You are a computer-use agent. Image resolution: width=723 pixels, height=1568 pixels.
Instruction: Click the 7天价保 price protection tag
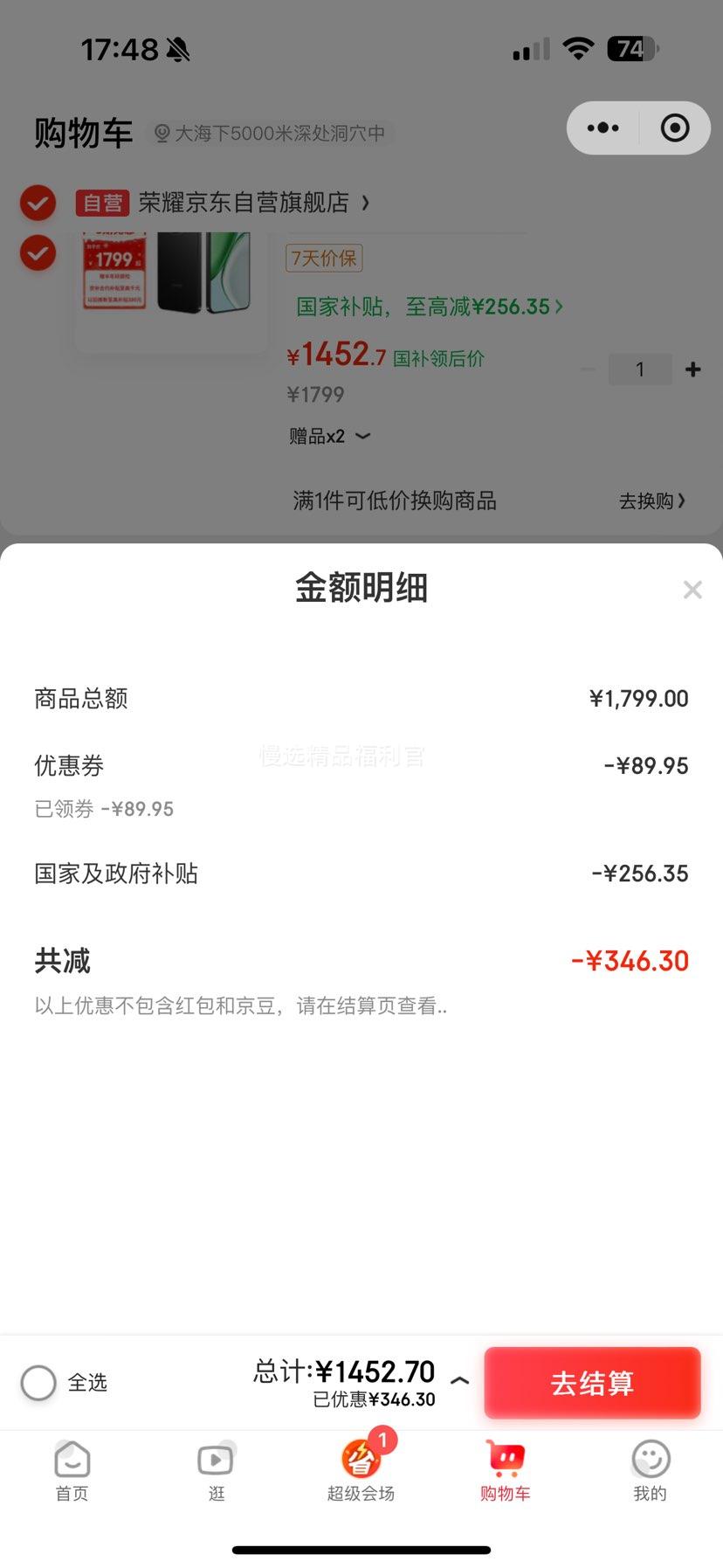tap(324, 258)
